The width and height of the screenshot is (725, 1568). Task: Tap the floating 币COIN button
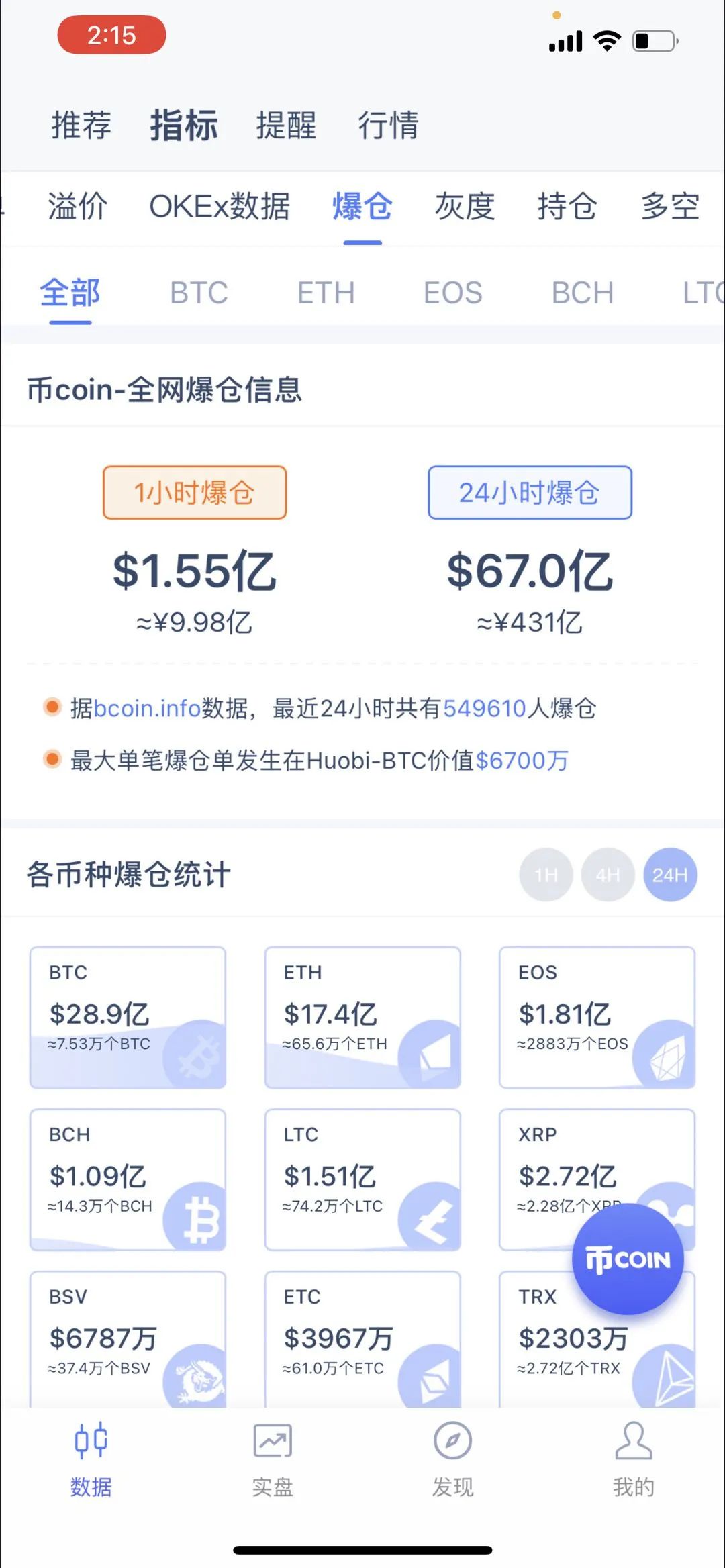tap(628, 1259)
